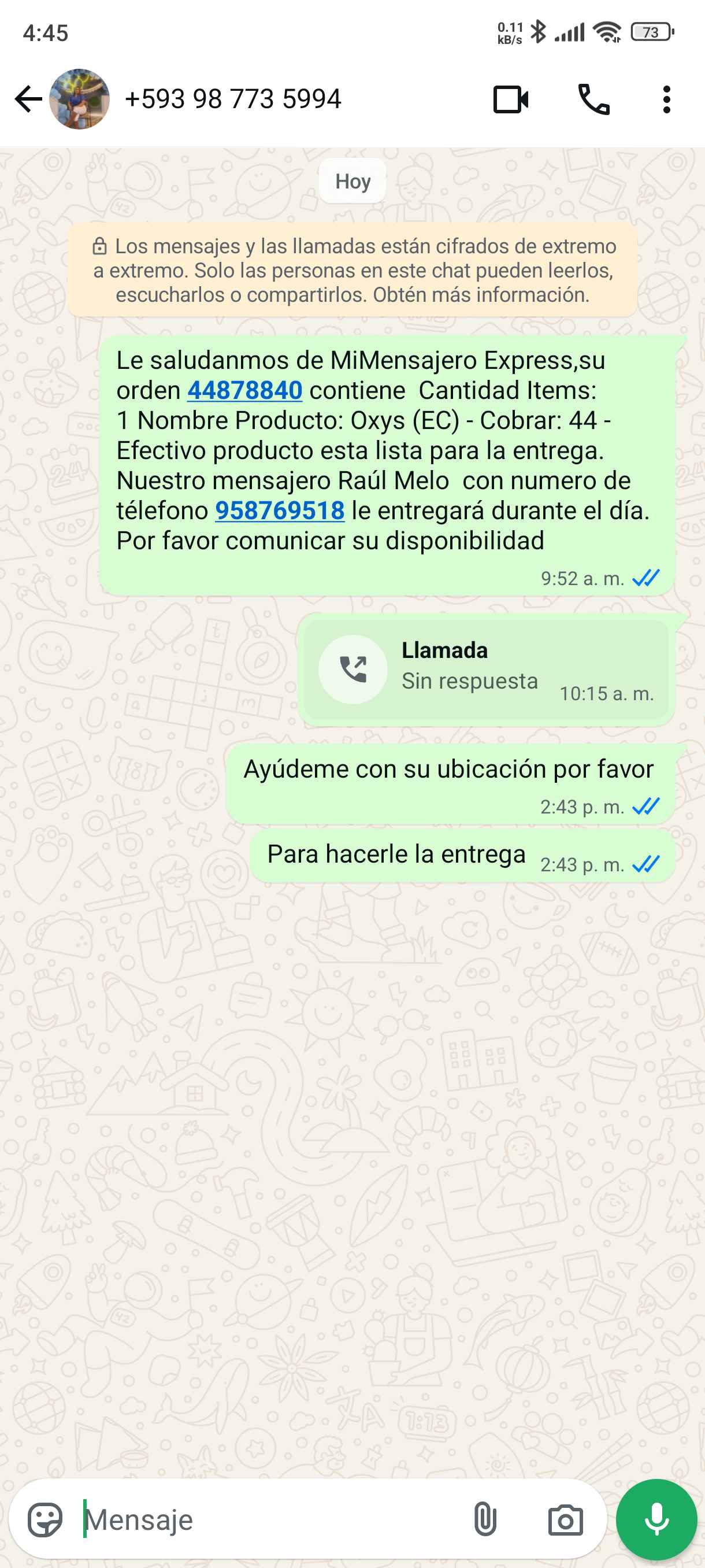The image size is (705, 1568).
Task: Start a voice call
Action: tap(593, 99)
